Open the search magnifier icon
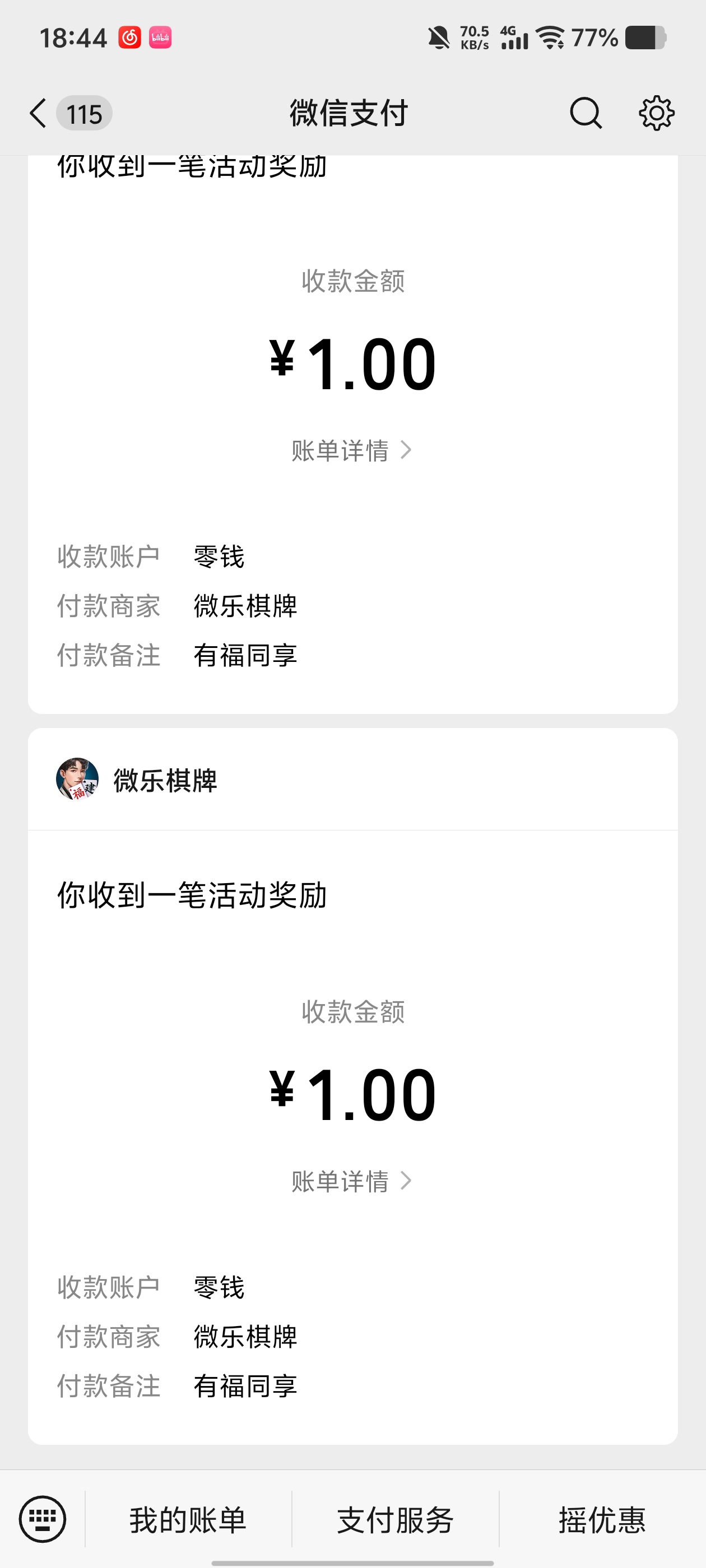706x1568 pixels. coord(586,113)
